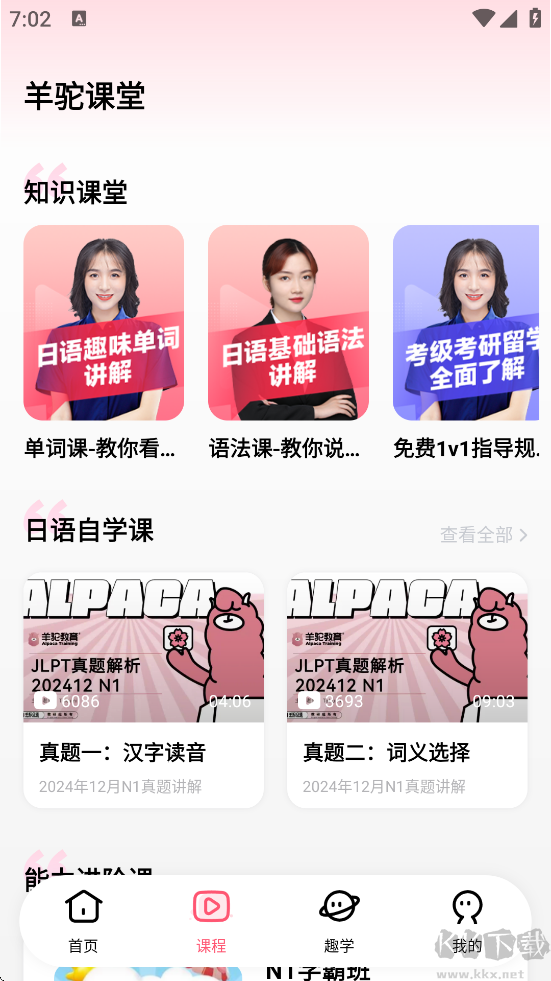The height and width of the screenshot is (981, 551).
Task: Select the 课程 courses tab
Action: click(x=211, y=921)
